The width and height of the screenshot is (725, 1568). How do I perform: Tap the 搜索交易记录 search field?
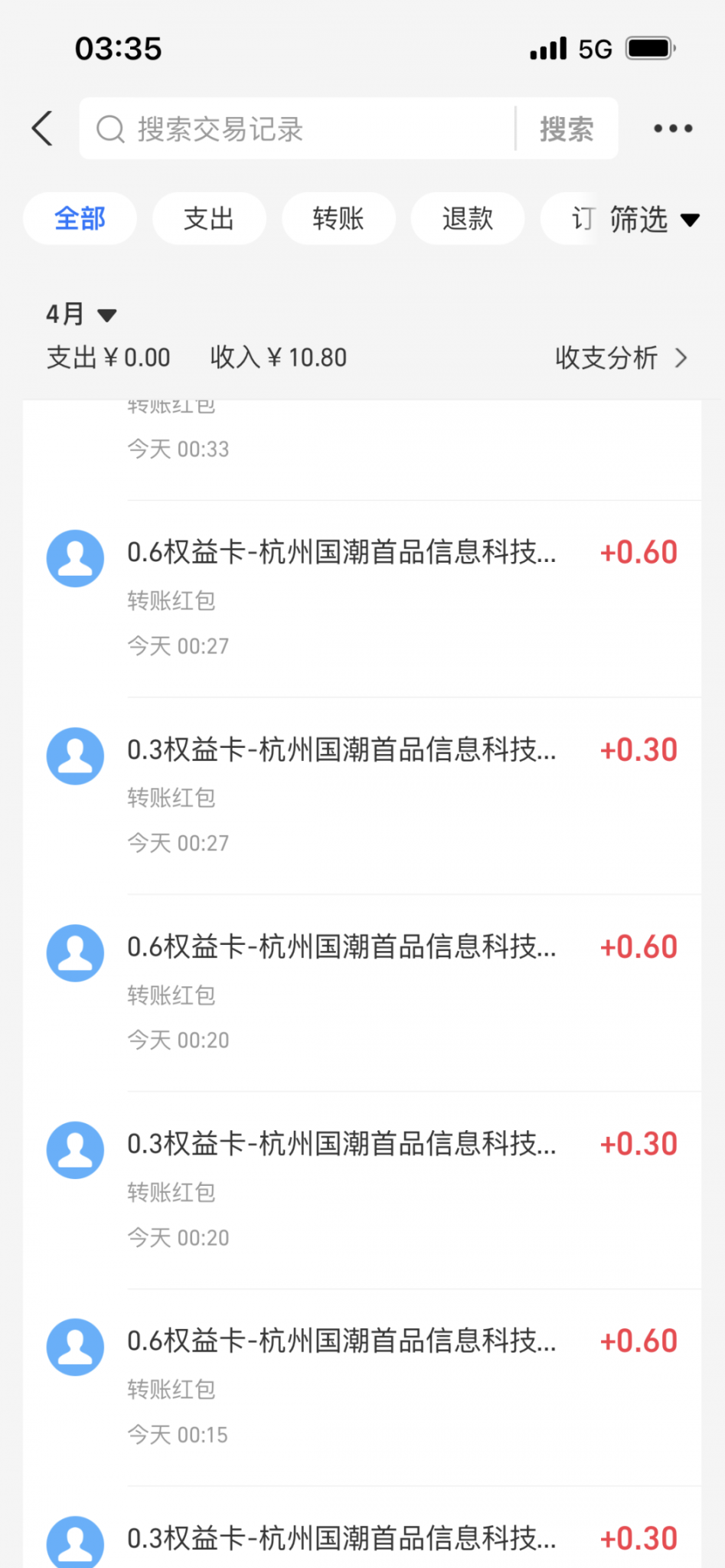299,129
